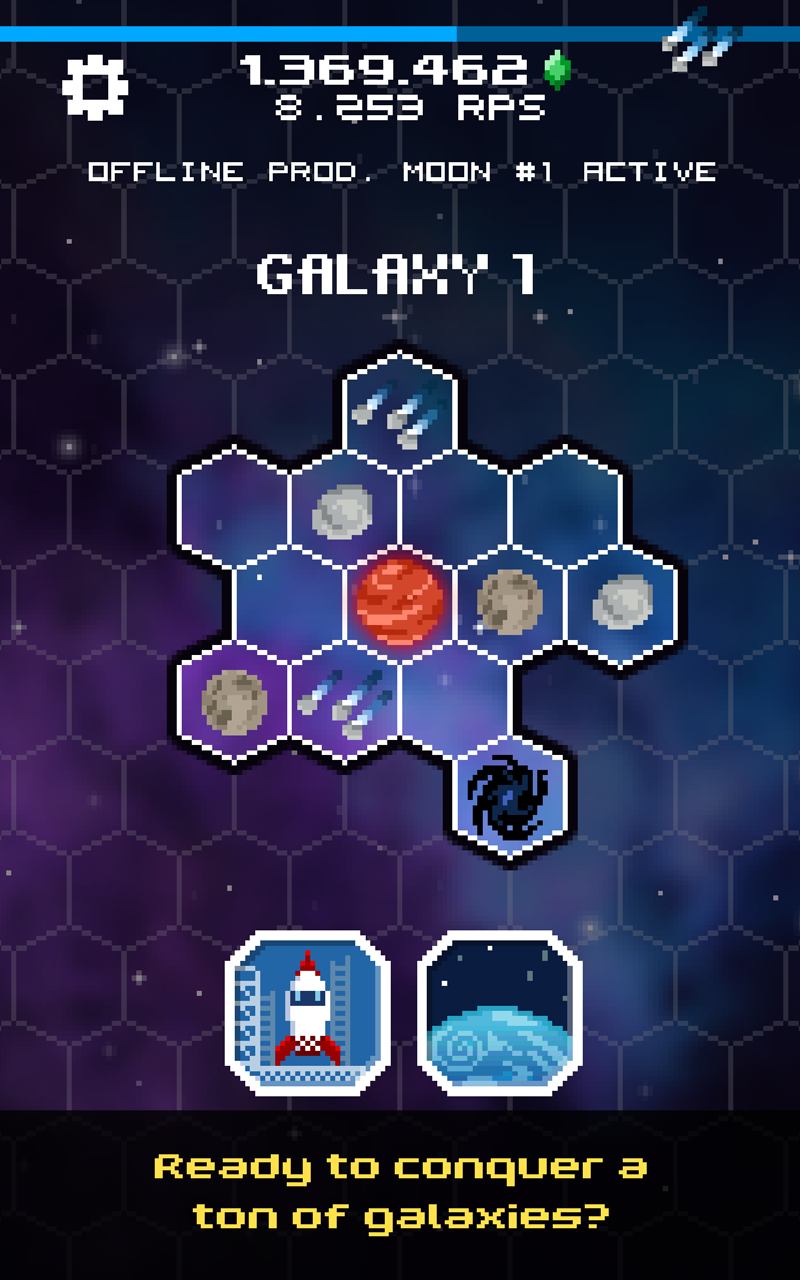Select the brown planet in the far-left hex
Screen dimensions: 800x1280
[232, 705]
